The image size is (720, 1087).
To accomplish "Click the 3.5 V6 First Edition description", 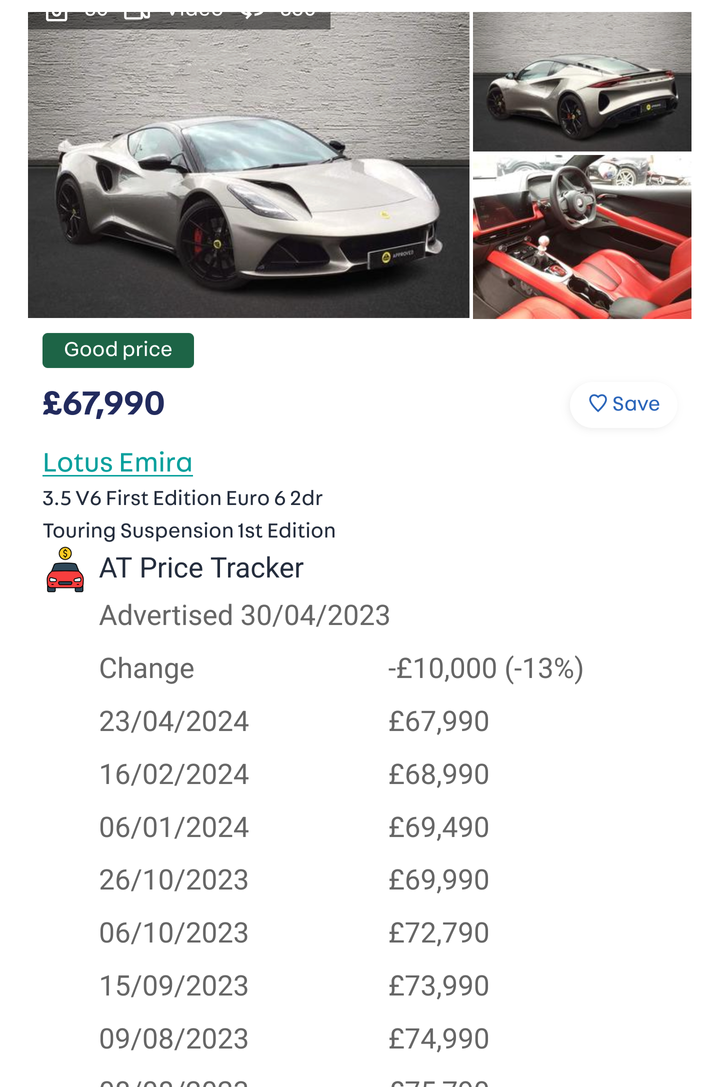I will click(x=183, y=497).
